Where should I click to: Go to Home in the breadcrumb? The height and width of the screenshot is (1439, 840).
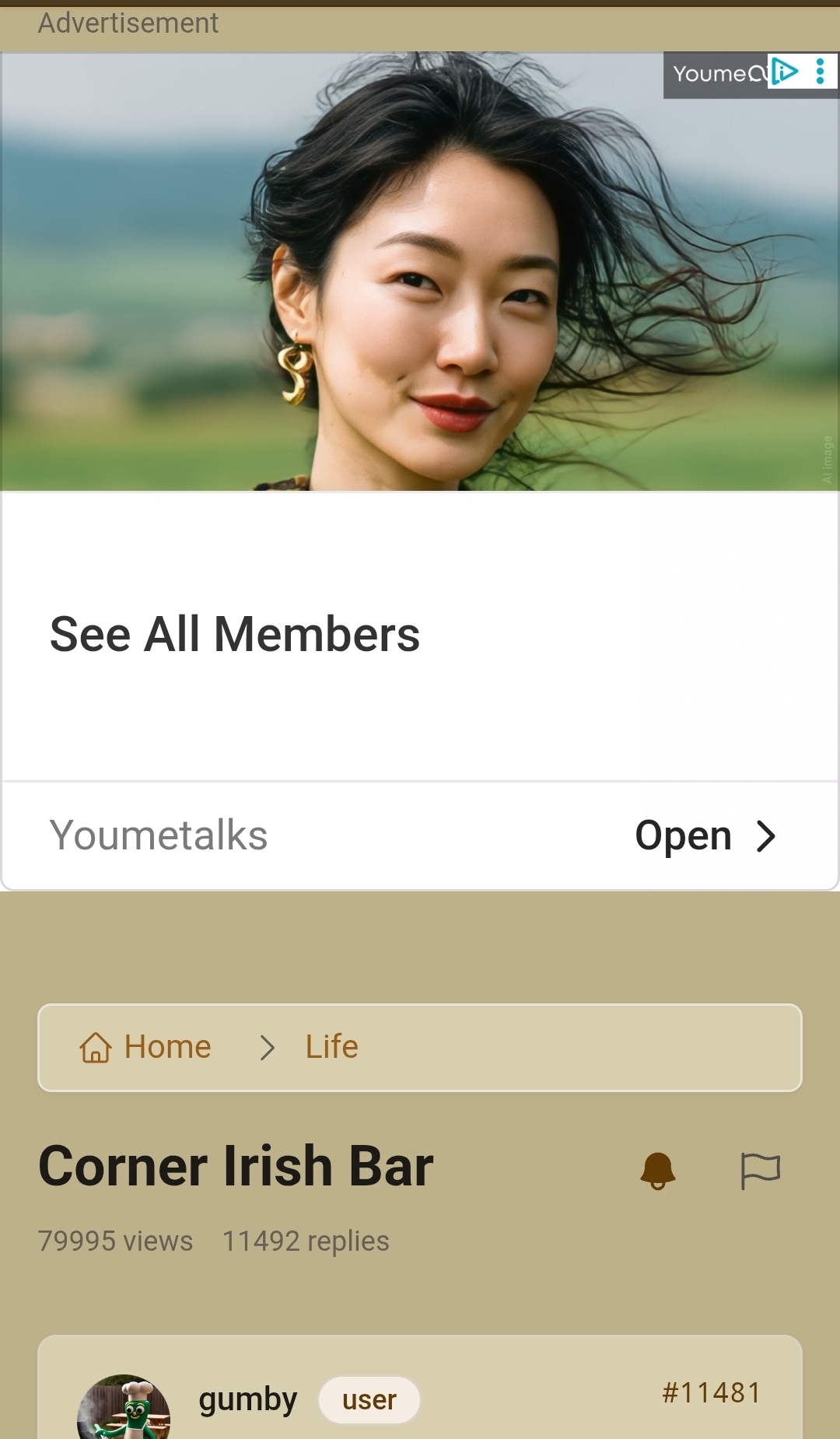pos(146,1047)
